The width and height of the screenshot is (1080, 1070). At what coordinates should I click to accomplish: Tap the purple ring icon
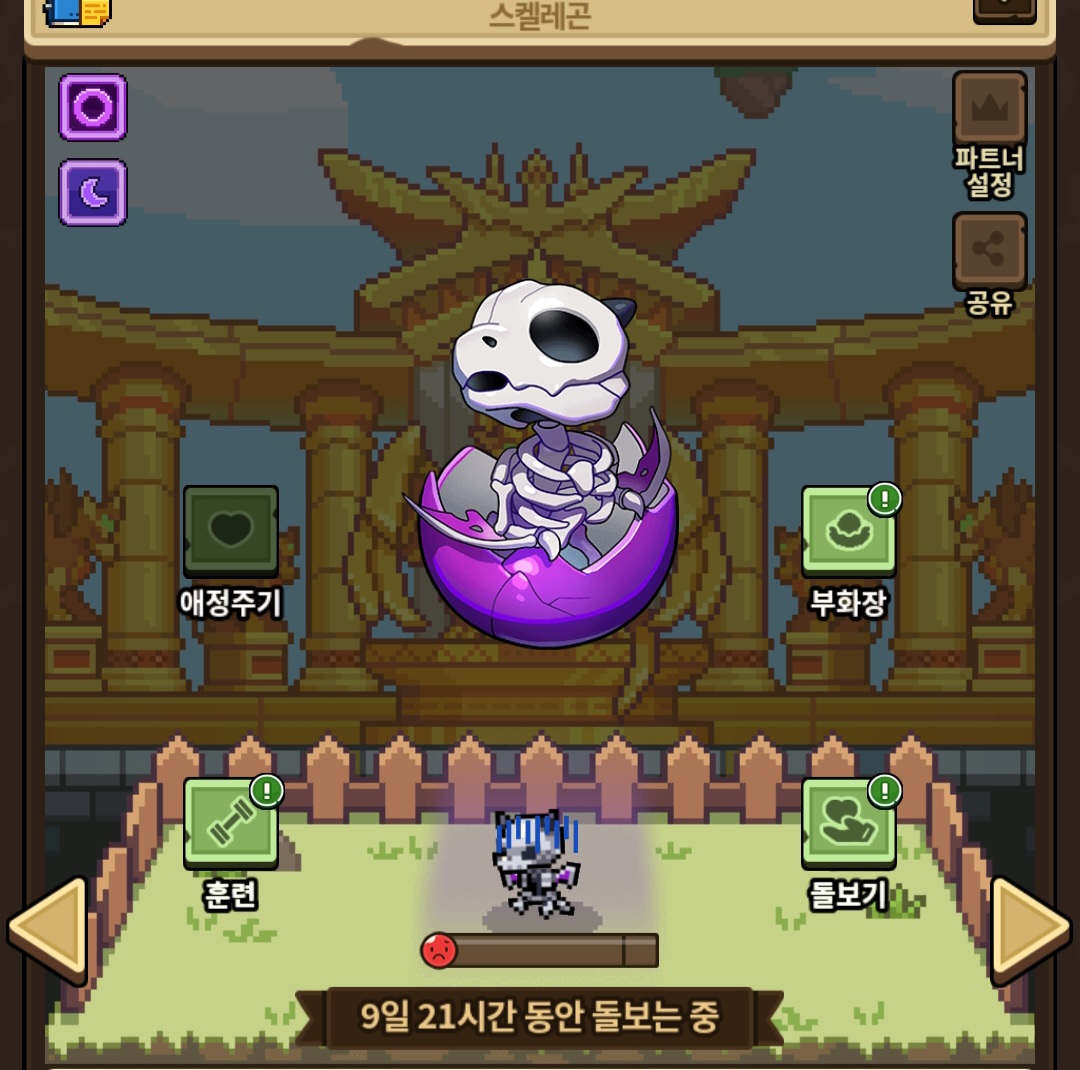click(x=93, y=107)
